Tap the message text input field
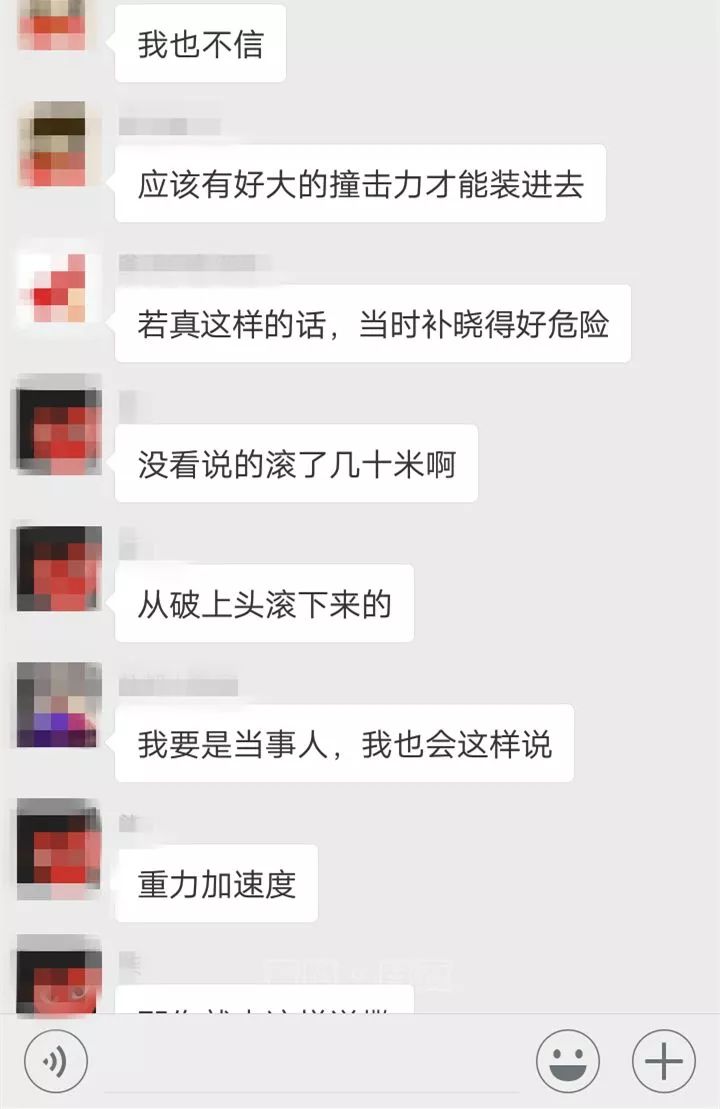Viewport: 720px width, 1109px height. click(312, 1061)
